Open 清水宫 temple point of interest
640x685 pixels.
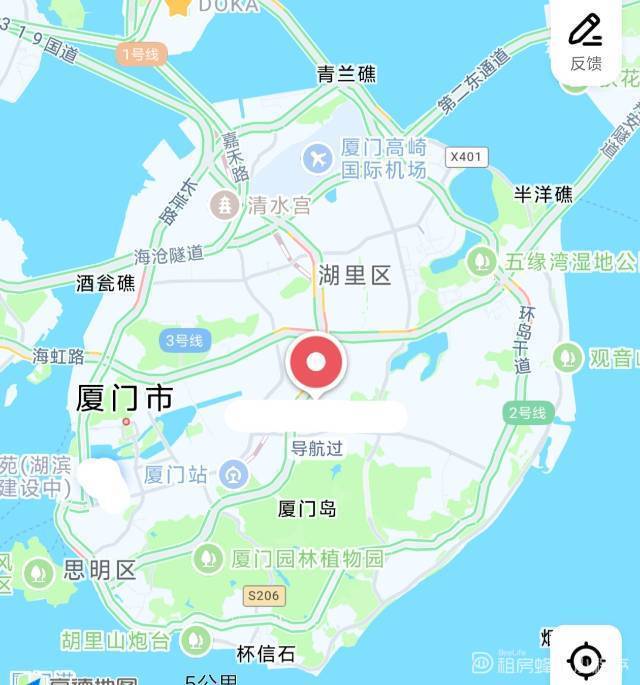click(225, 205)
